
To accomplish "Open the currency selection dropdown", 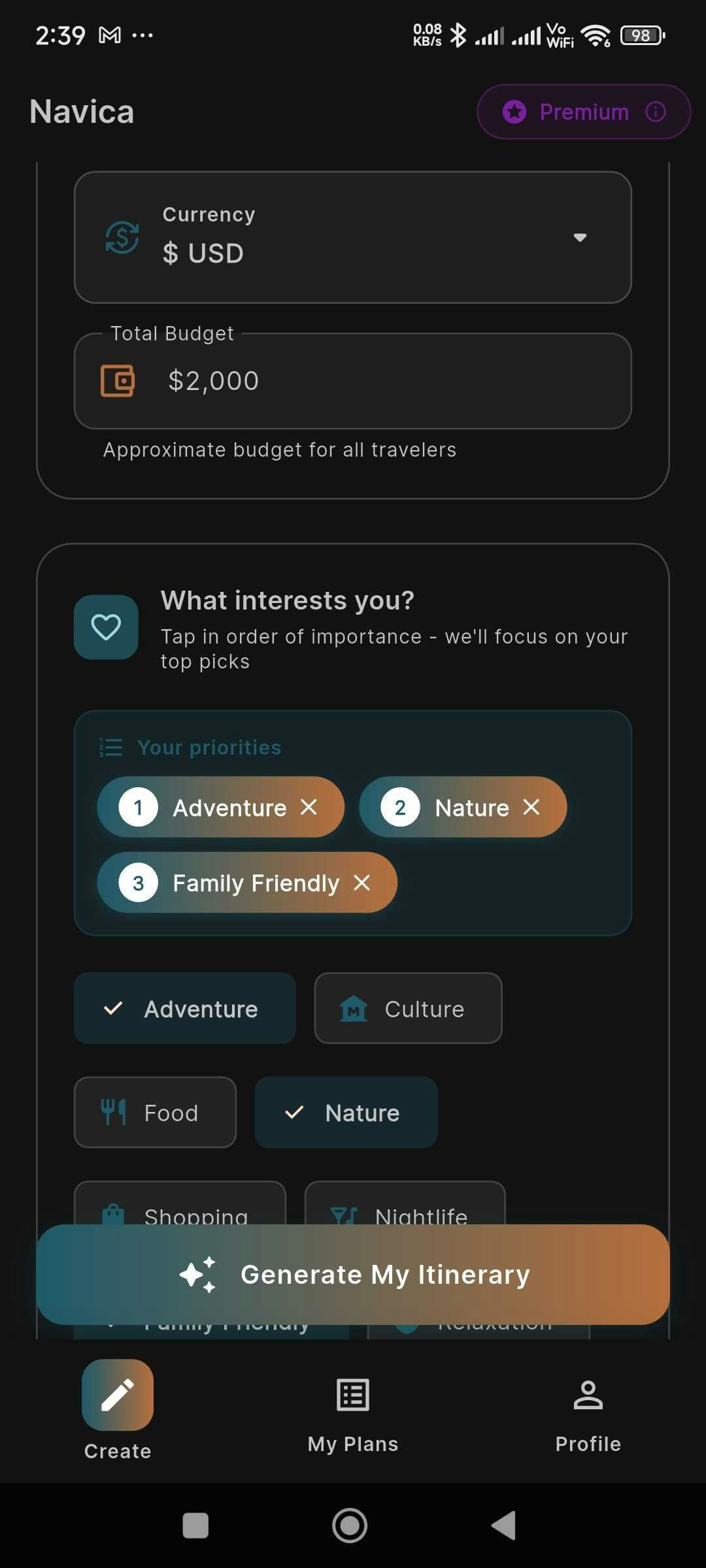I will (579, 238).
